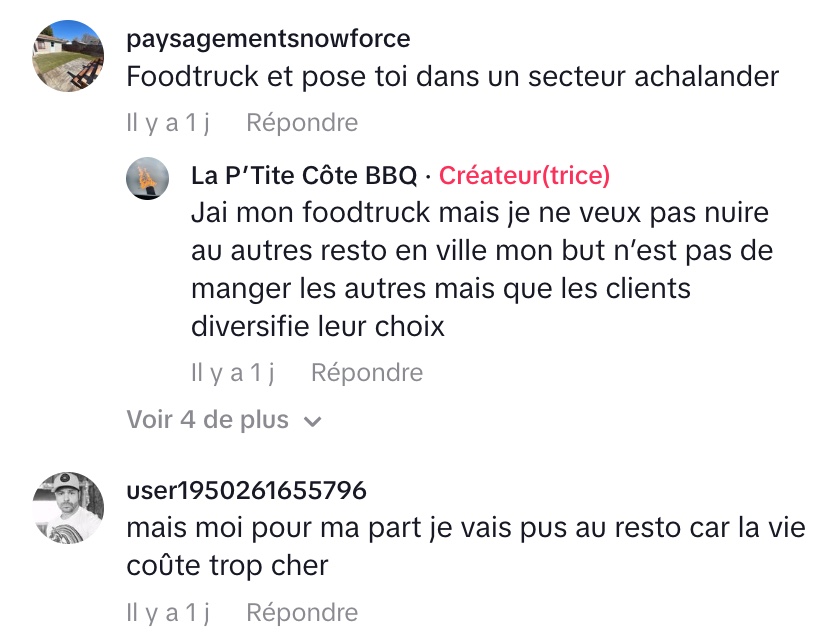This screenshot has width=836, height=638.
Task: Expand Voir 4 de plus replies
Action: pyautogui.click(x=224, y=420)
